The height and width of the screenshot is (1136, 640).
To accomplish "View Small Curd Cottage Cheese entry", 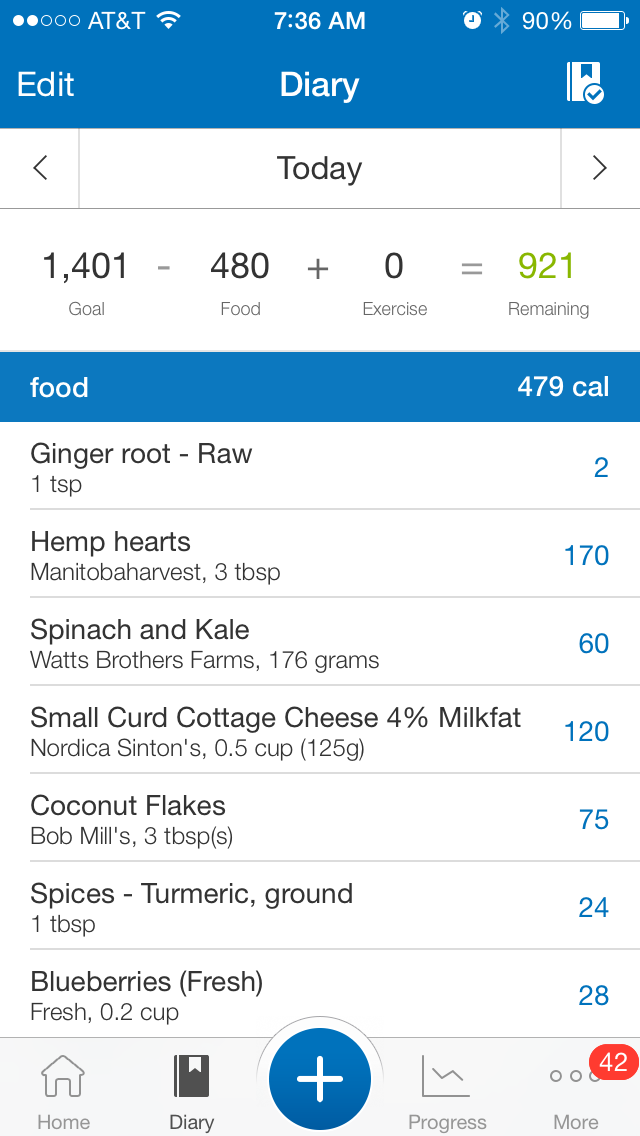I will pos(320,730).
